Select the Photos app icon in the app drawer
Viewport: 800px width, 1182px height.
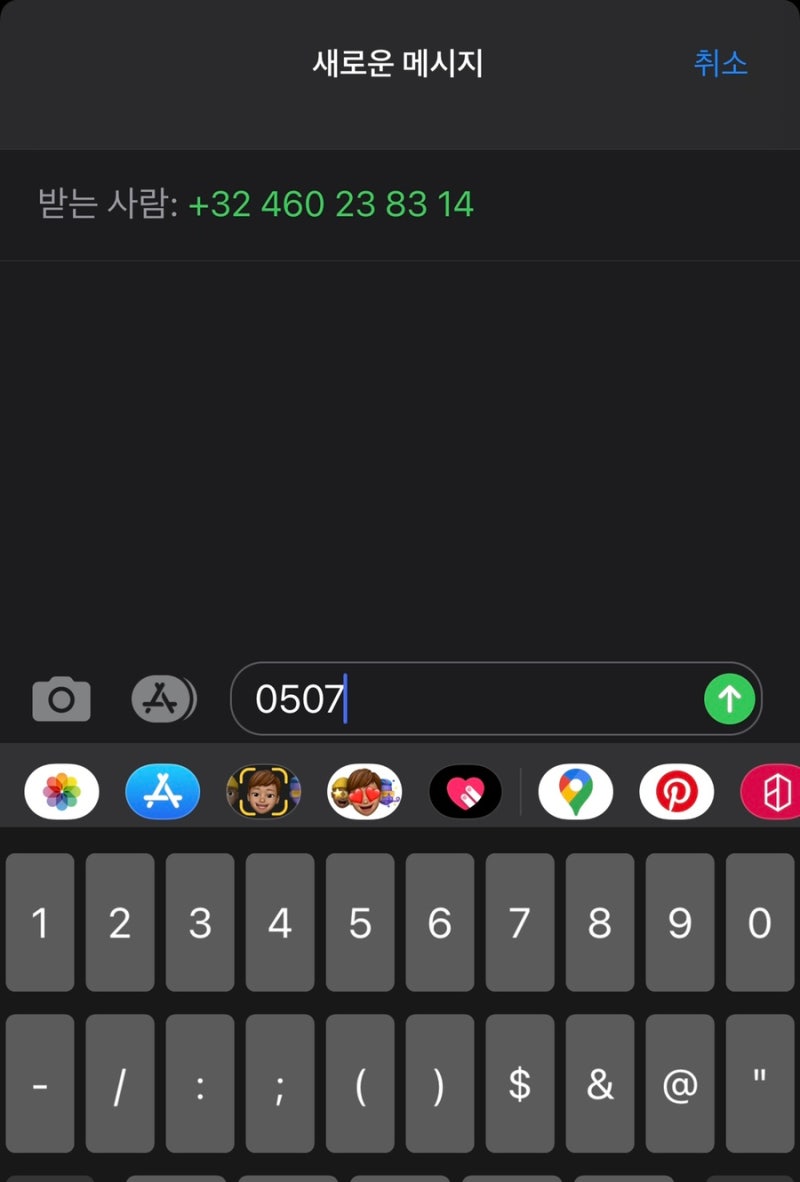click(x=61, y=790)
